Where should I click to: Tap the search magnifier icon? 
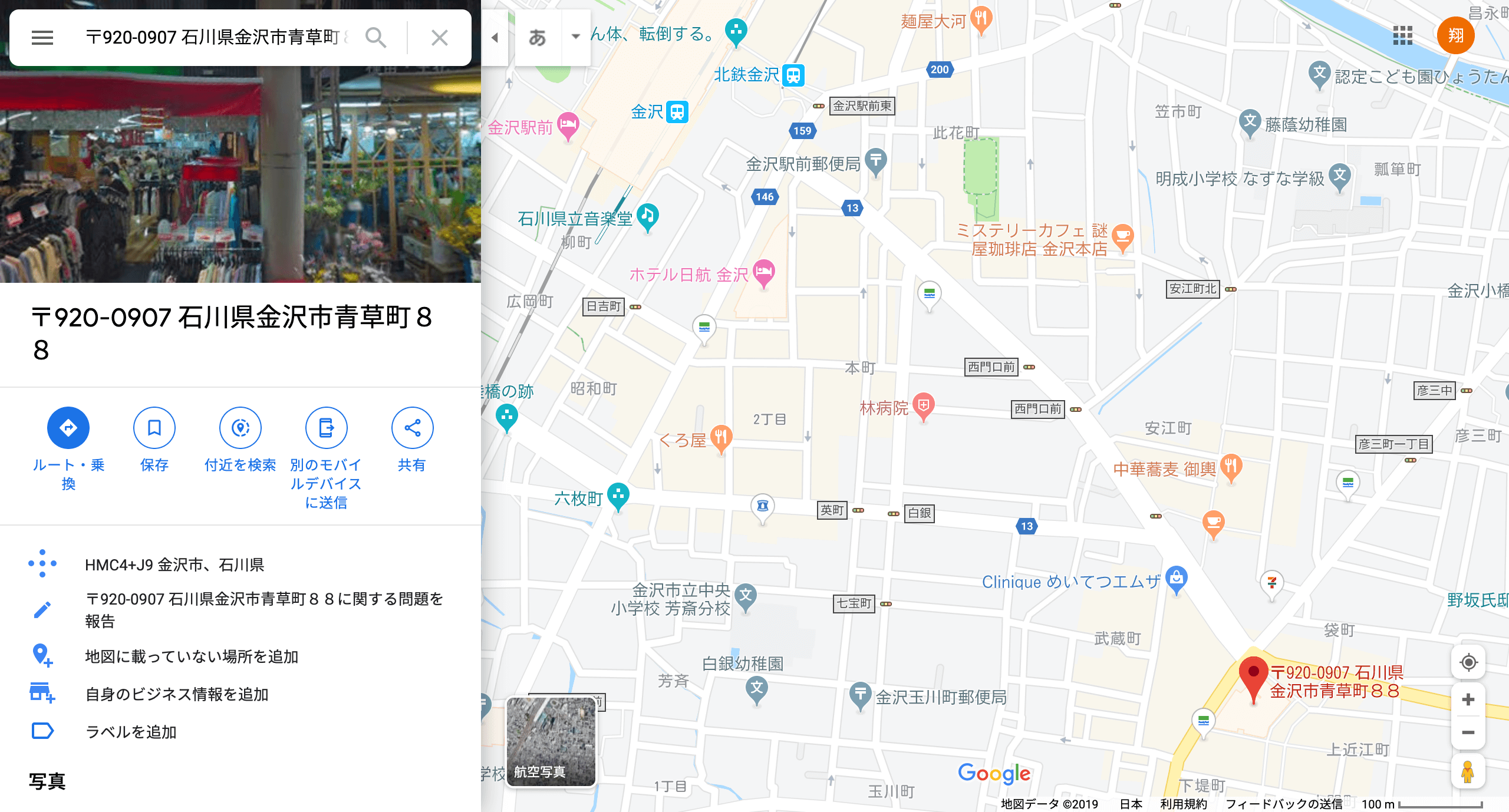[x=375, y=38]
